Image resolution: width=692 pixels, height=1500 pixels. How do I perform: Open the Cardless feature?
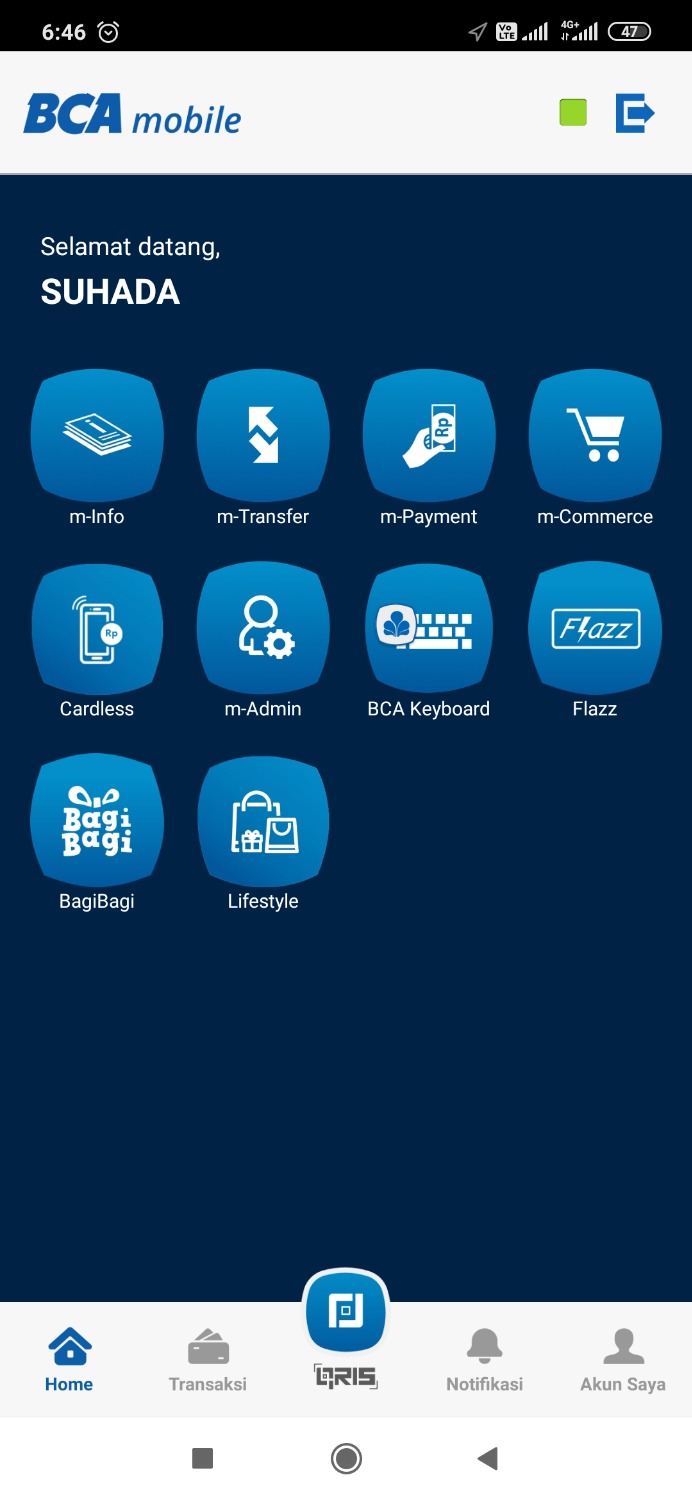point(97,629)
